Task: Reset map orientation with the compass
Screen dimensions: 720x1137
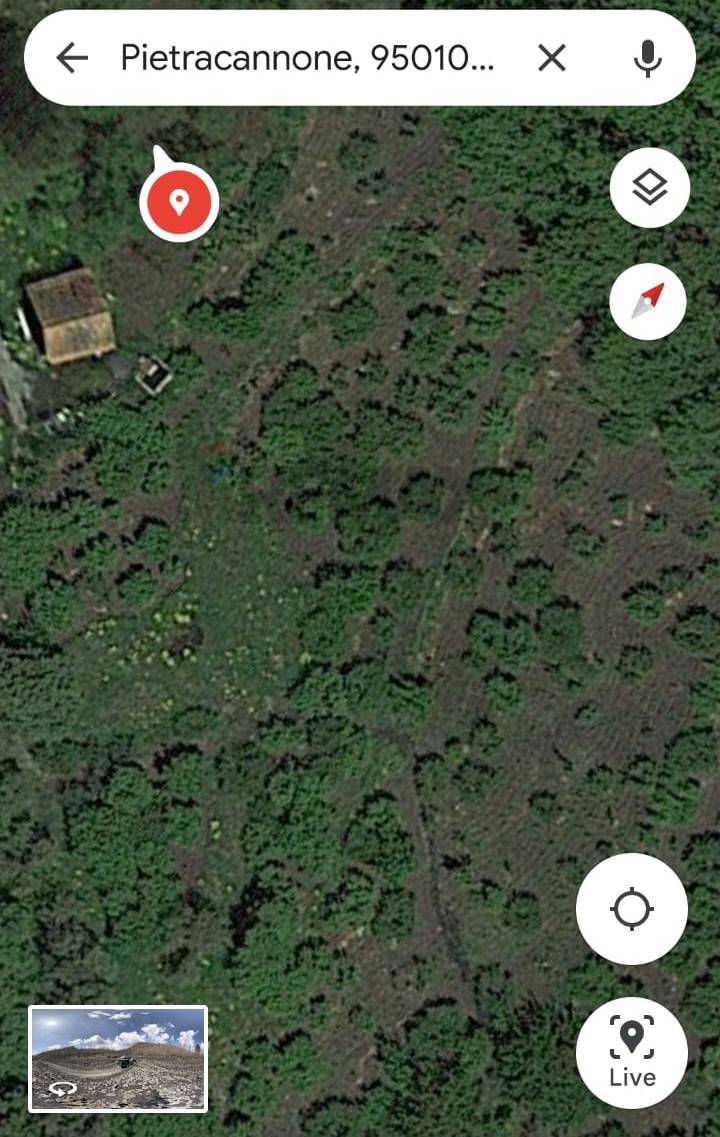Action: 648,300
